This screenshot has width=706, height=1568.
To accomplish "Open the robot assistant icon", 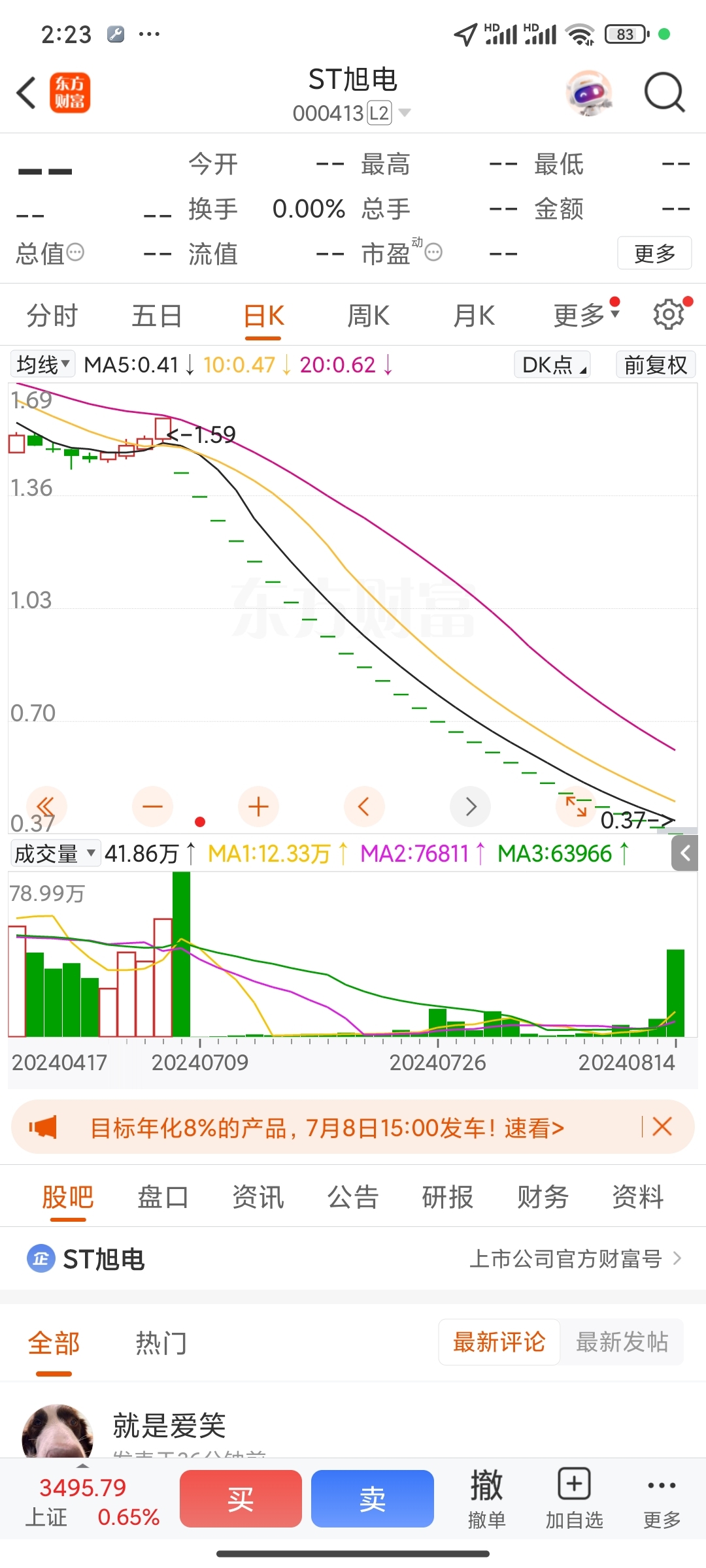I will point(590,93).
